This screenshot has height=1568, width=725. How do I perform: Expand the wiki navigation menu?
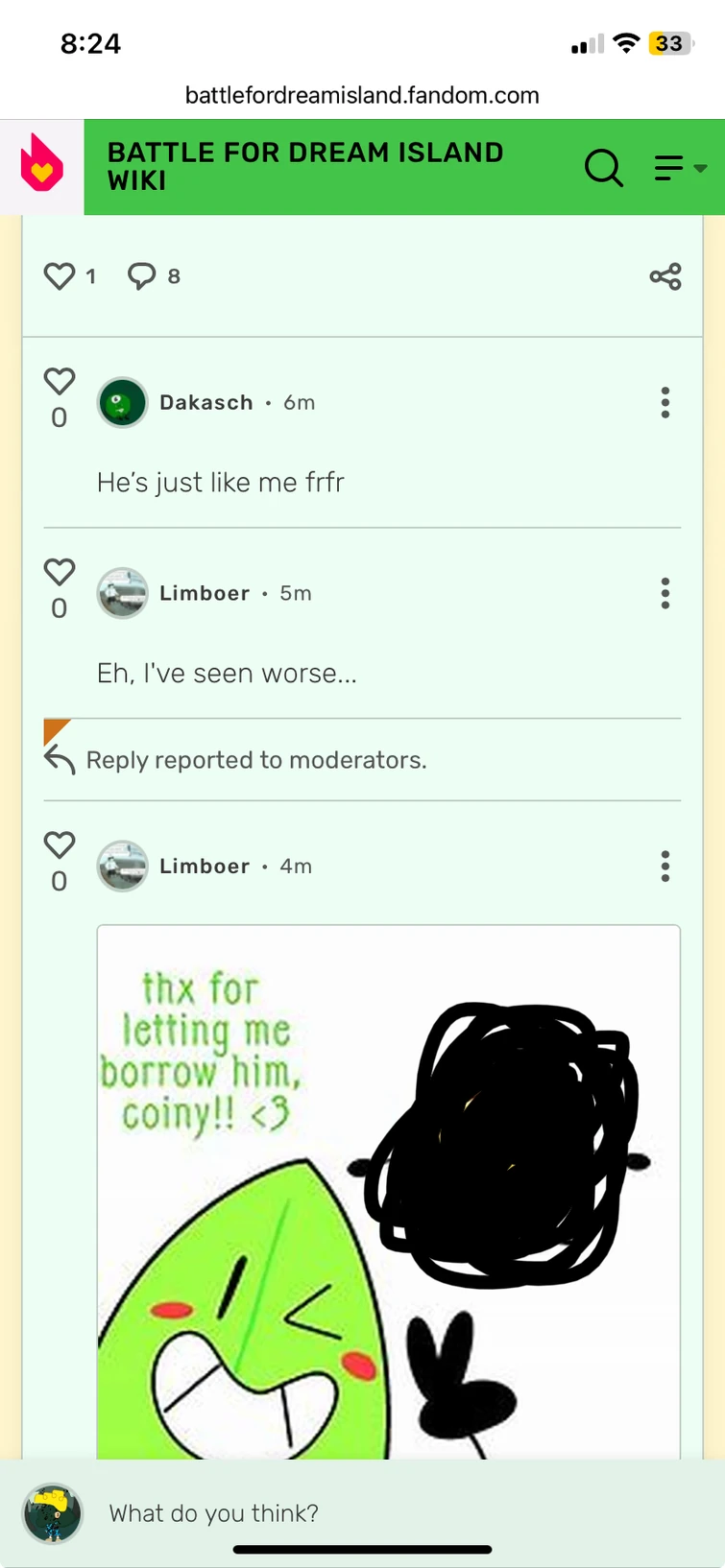[x=679, y=168]
